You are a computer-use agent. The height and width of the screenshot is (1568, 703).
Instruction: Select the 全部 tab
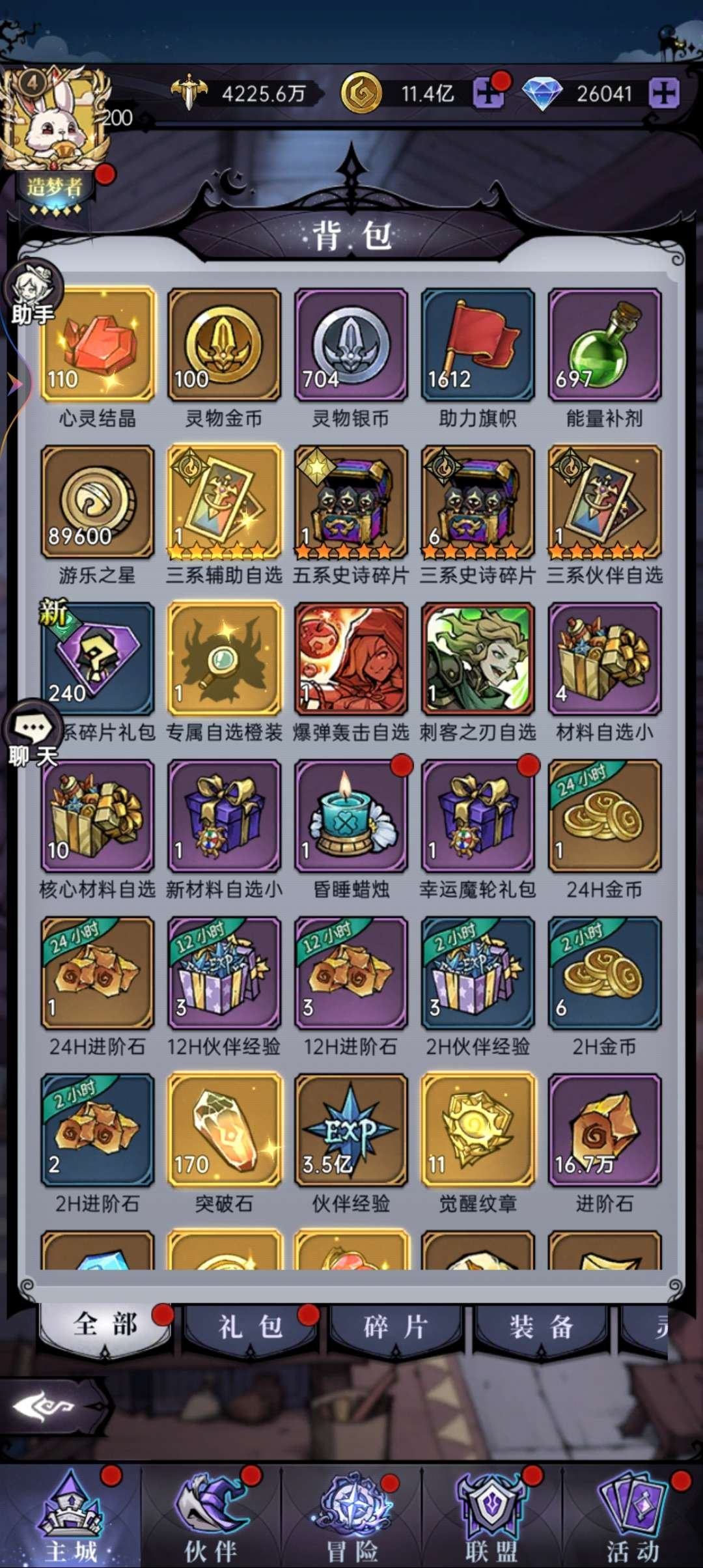(105, 1325)
